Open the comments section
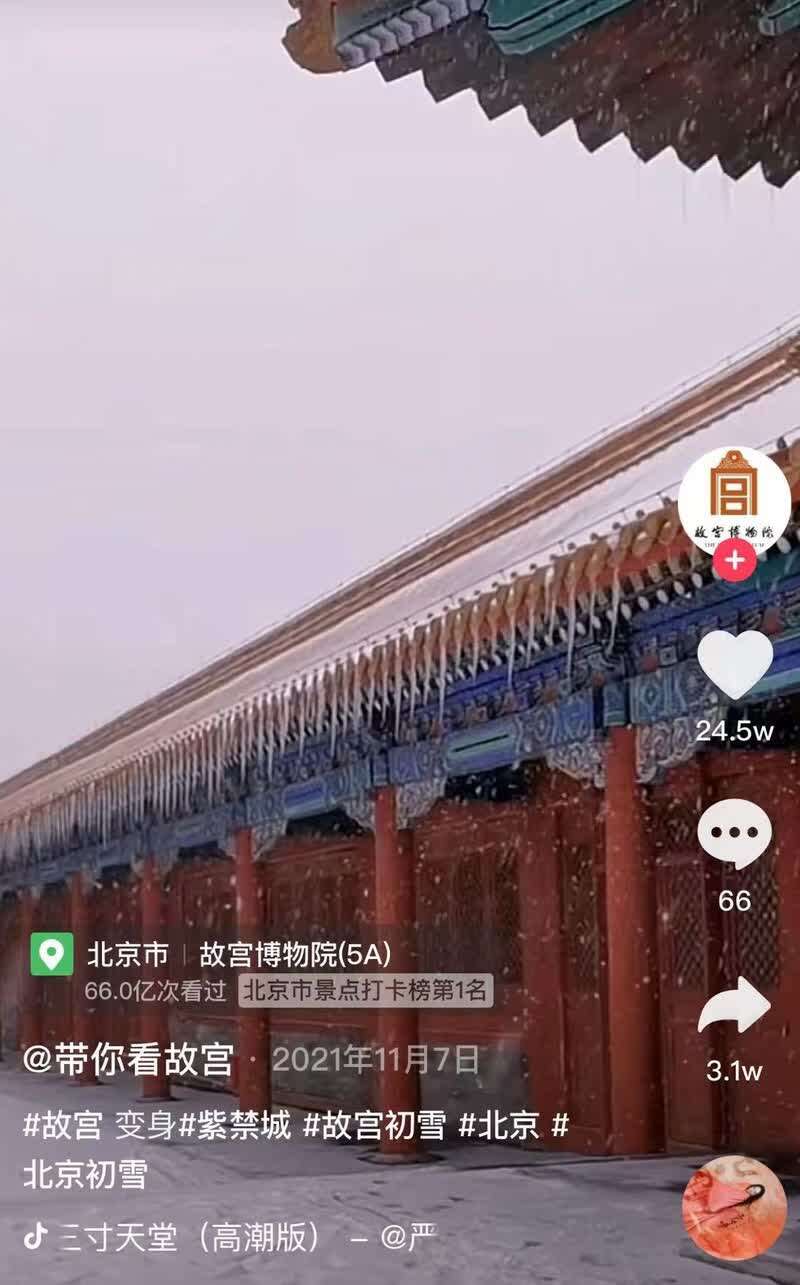The image size is (800, 1285). [x=734, y=835]
